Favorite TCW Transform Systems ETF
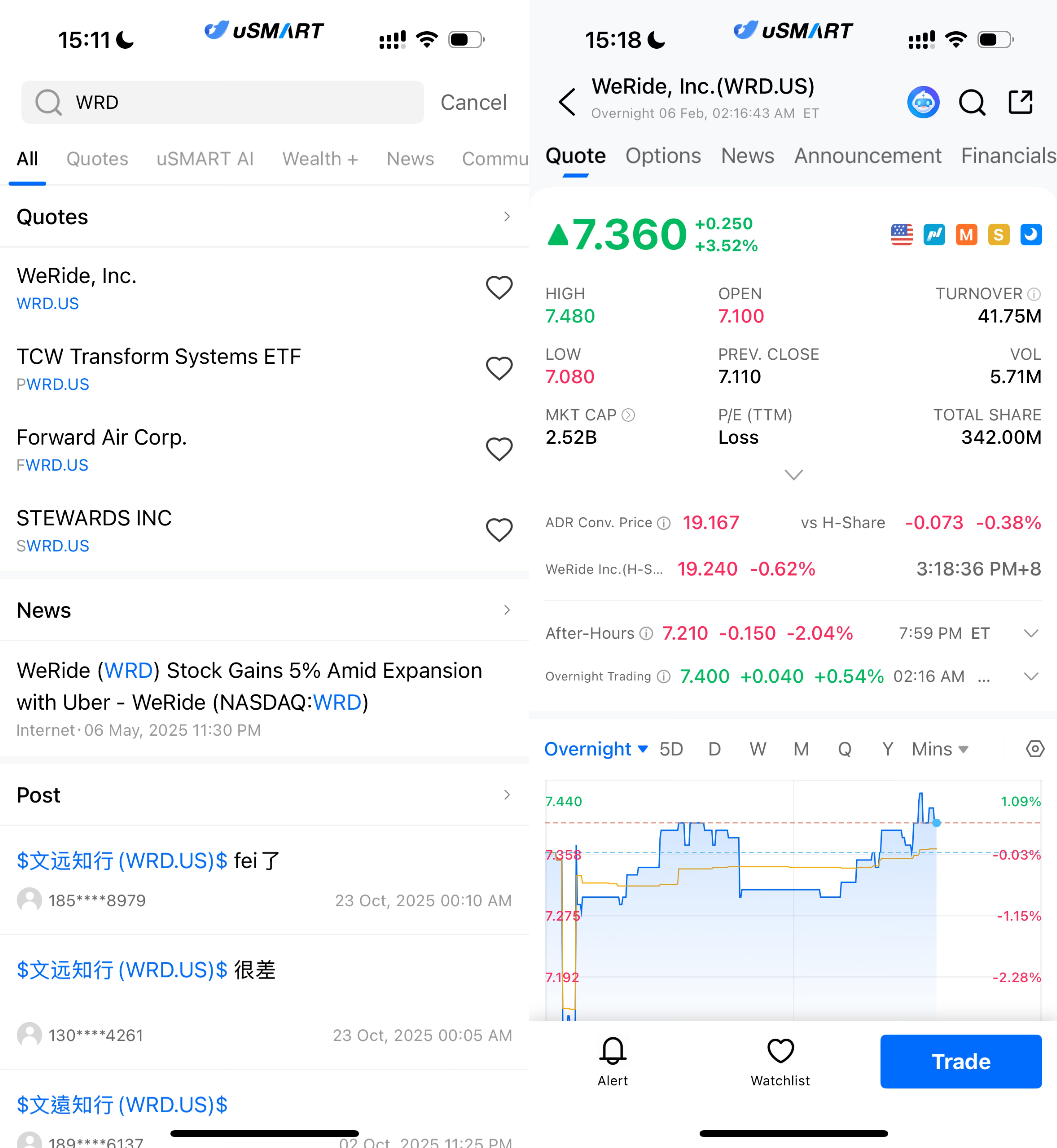 (x=499, y=369)
